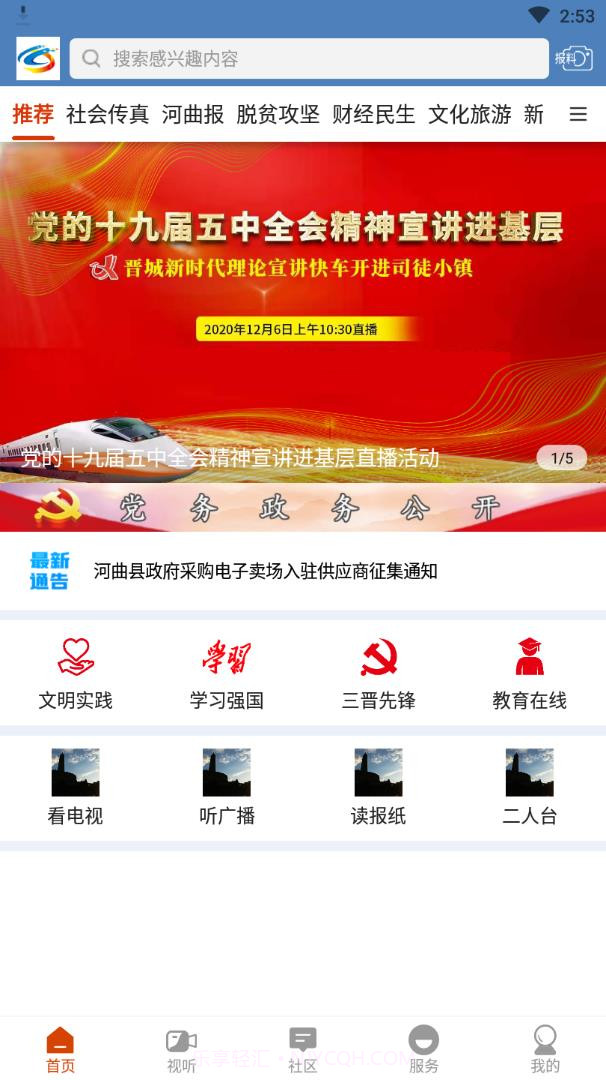The image size is (606, 1080).
Task: Open the 财经民生 tab
Action: [x=374, y=114]
